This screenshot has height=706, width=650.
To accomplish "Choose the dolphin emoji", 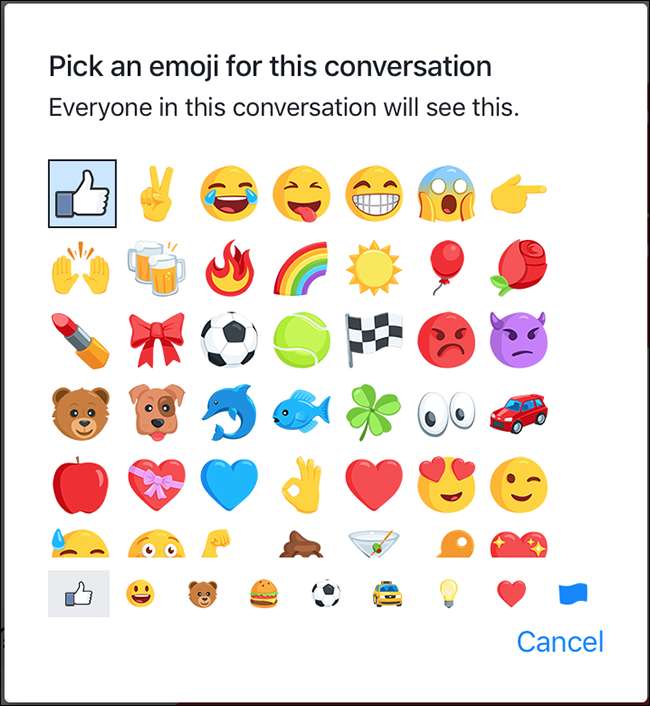I will 228,412.
